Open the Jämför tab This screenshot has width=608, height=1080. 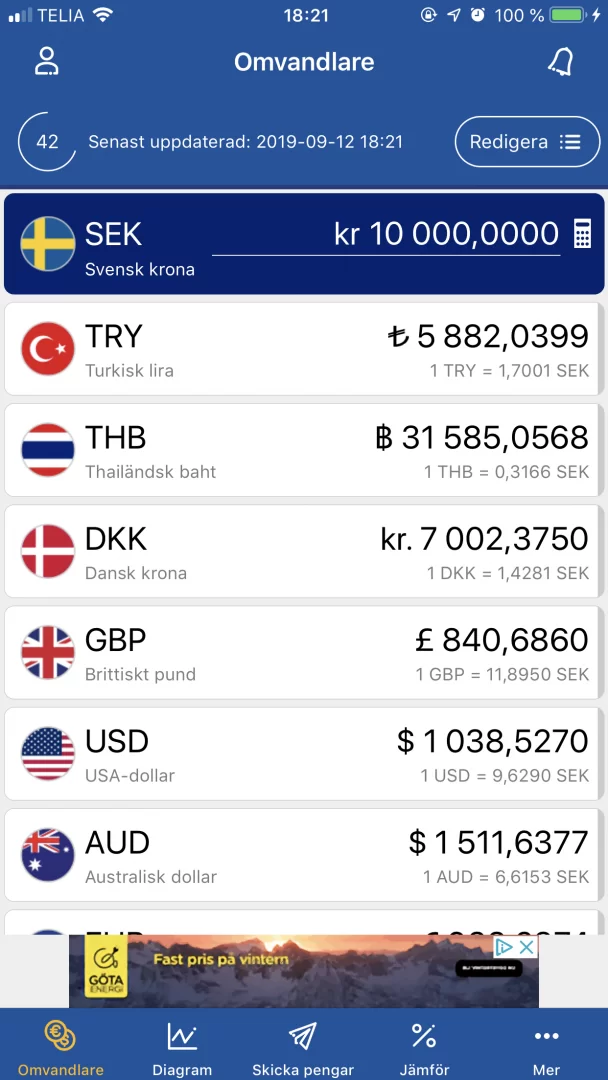(x=424, y=1047)
